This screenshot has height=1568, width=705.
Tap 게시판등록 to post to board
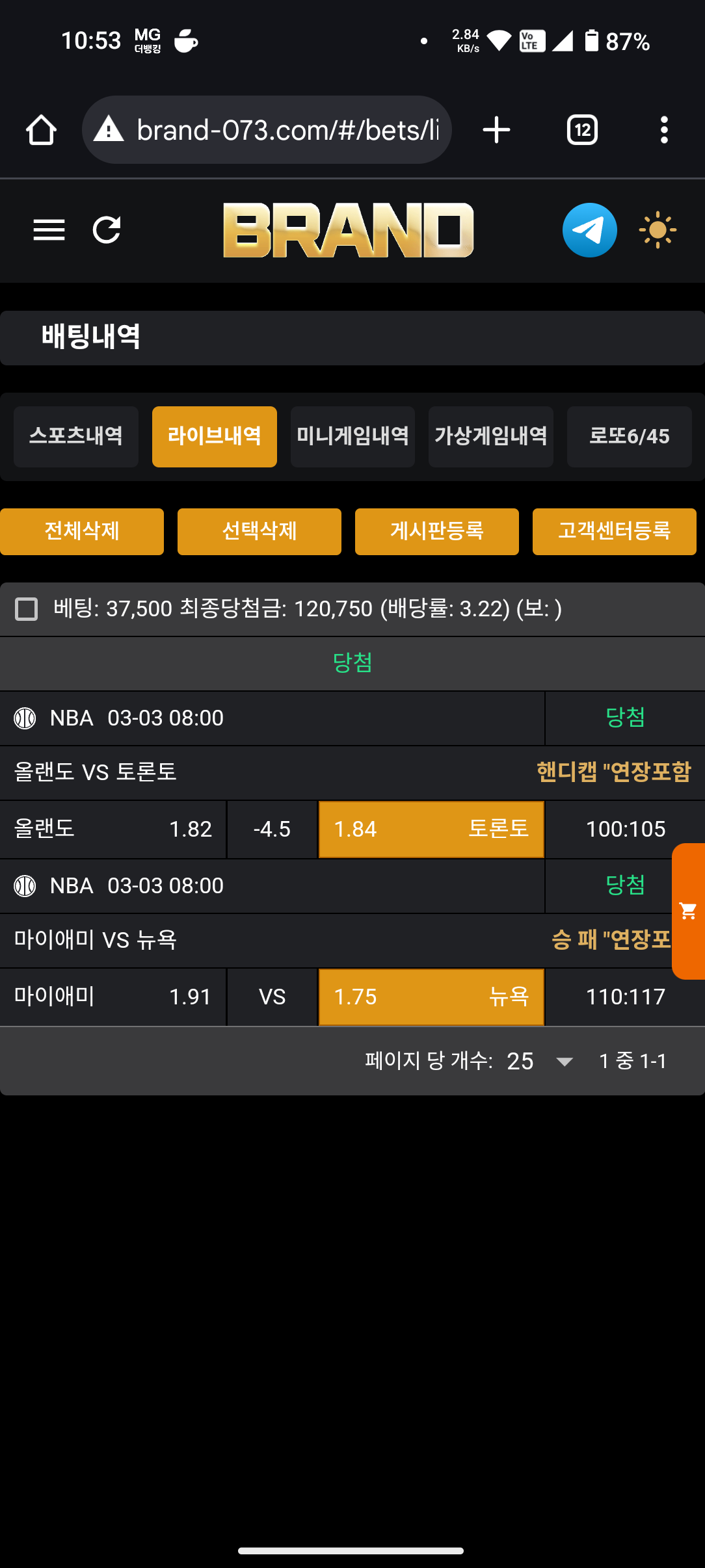pos(437,531)
